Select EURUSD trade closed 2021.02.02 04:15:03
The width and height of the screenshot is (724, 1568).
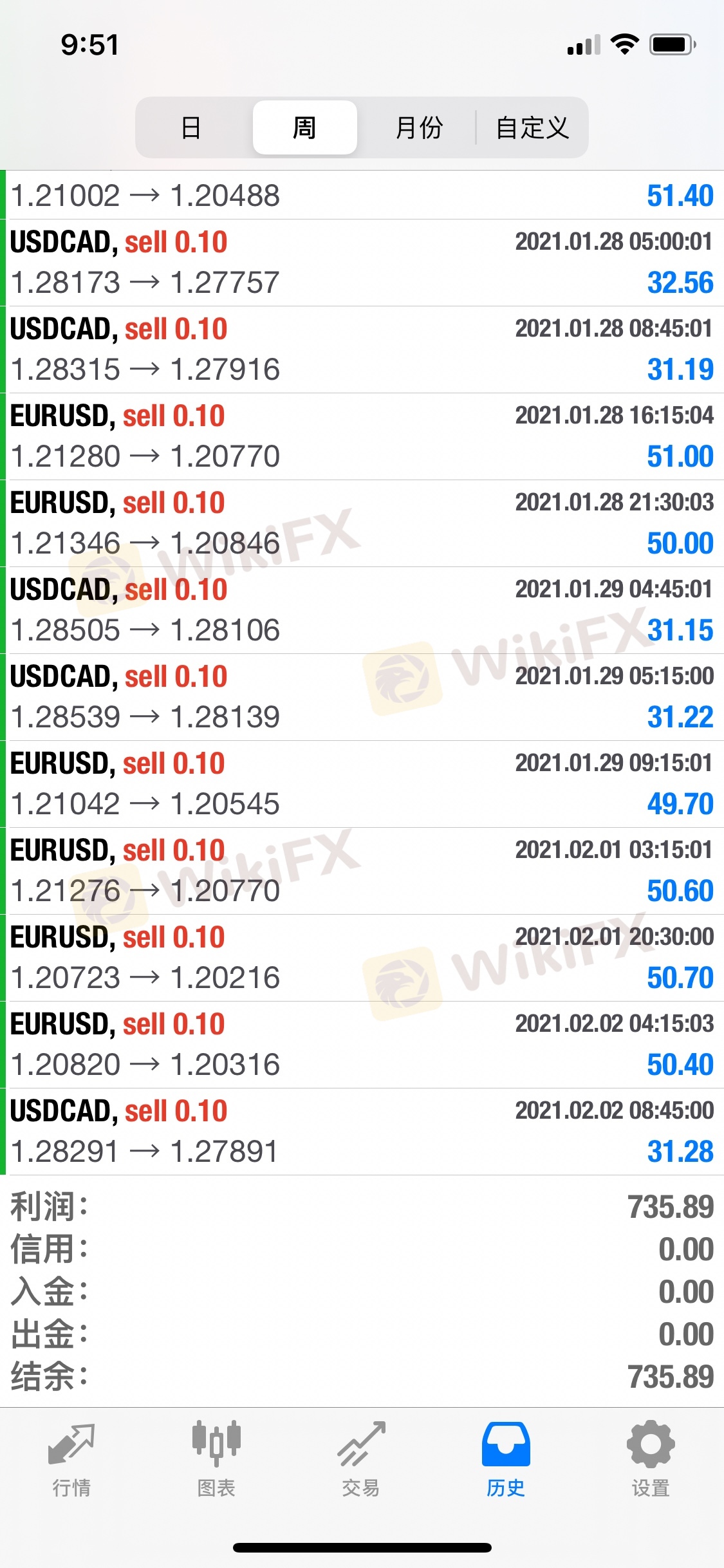click(362, 1045)
